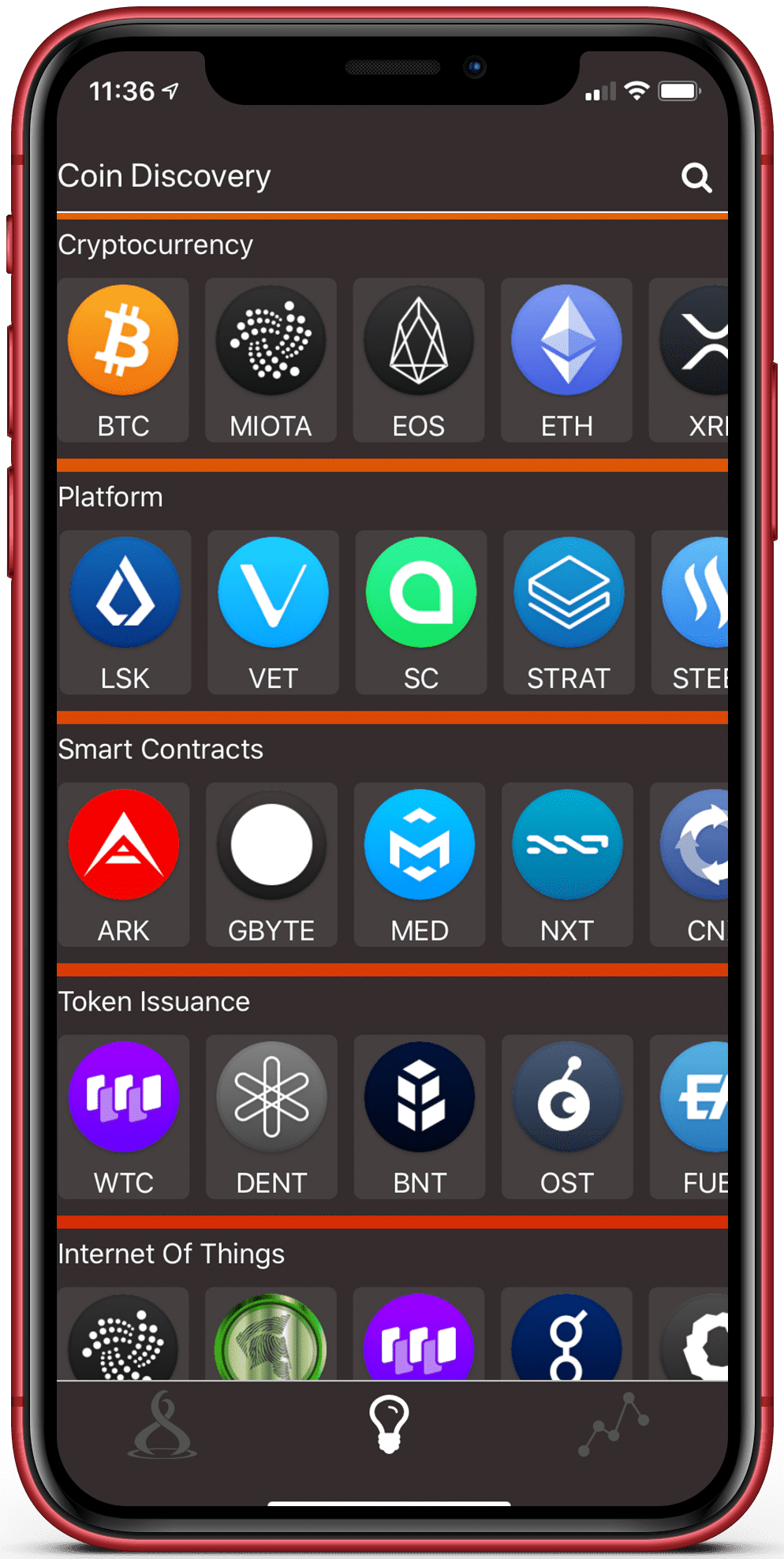Switch to the first bottom bar tab
784x1559 pixels.
tap(162, 1425)
